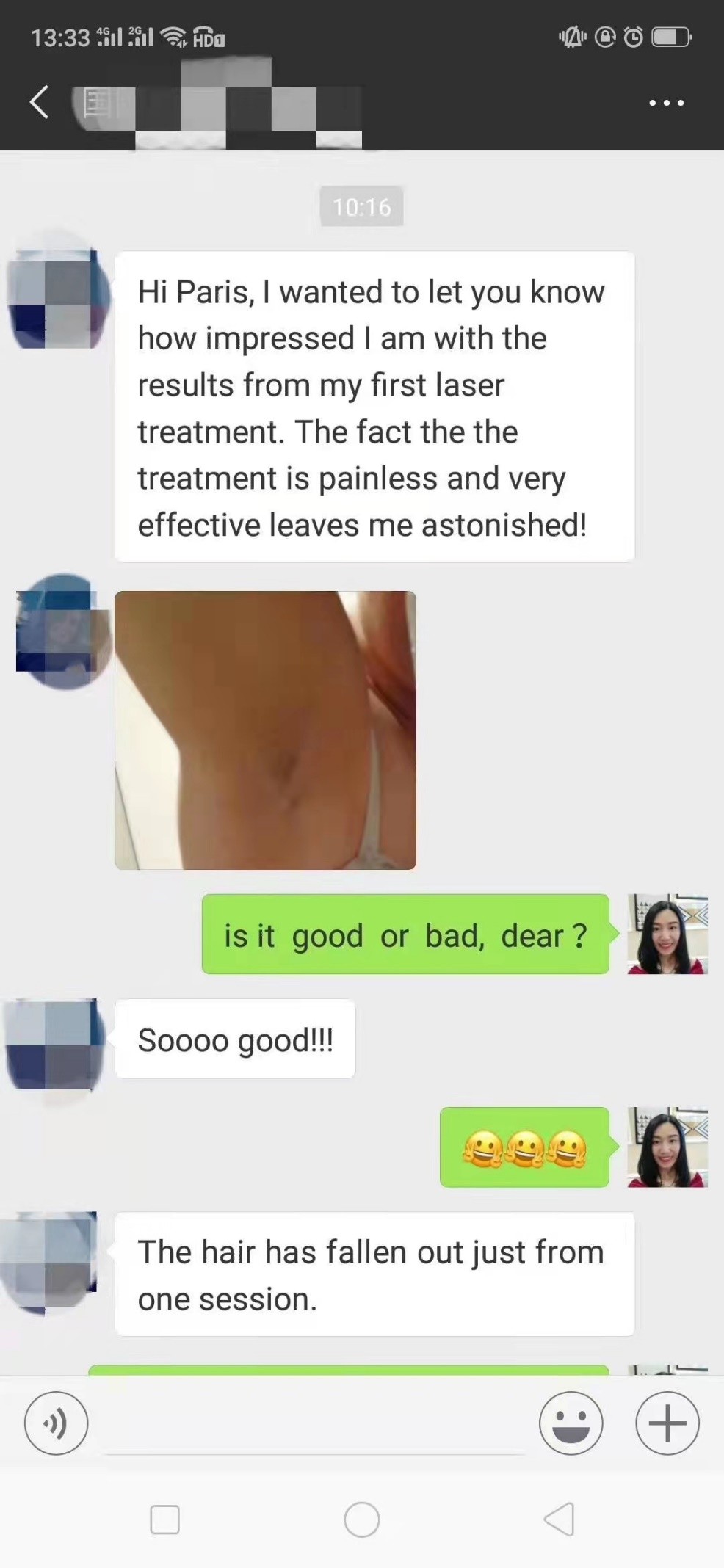
Task: Open the plus attachment menu
Action: click(x=667, y=1423)
